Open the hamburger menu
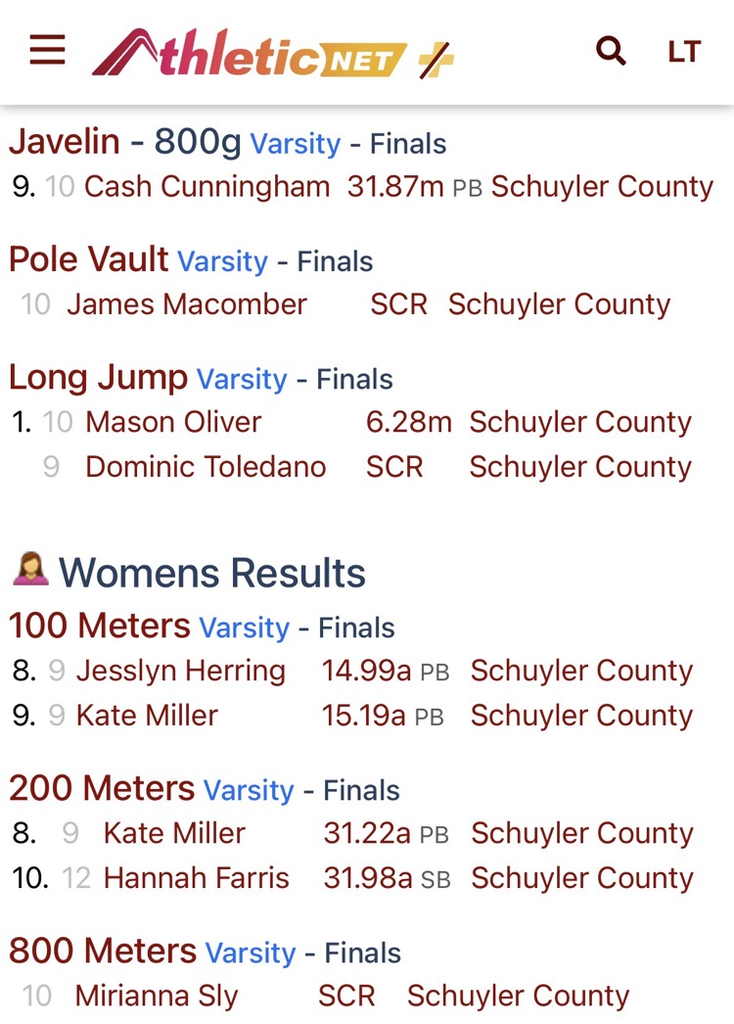Screen dimensions: 734x1024 tap(47, 50)
